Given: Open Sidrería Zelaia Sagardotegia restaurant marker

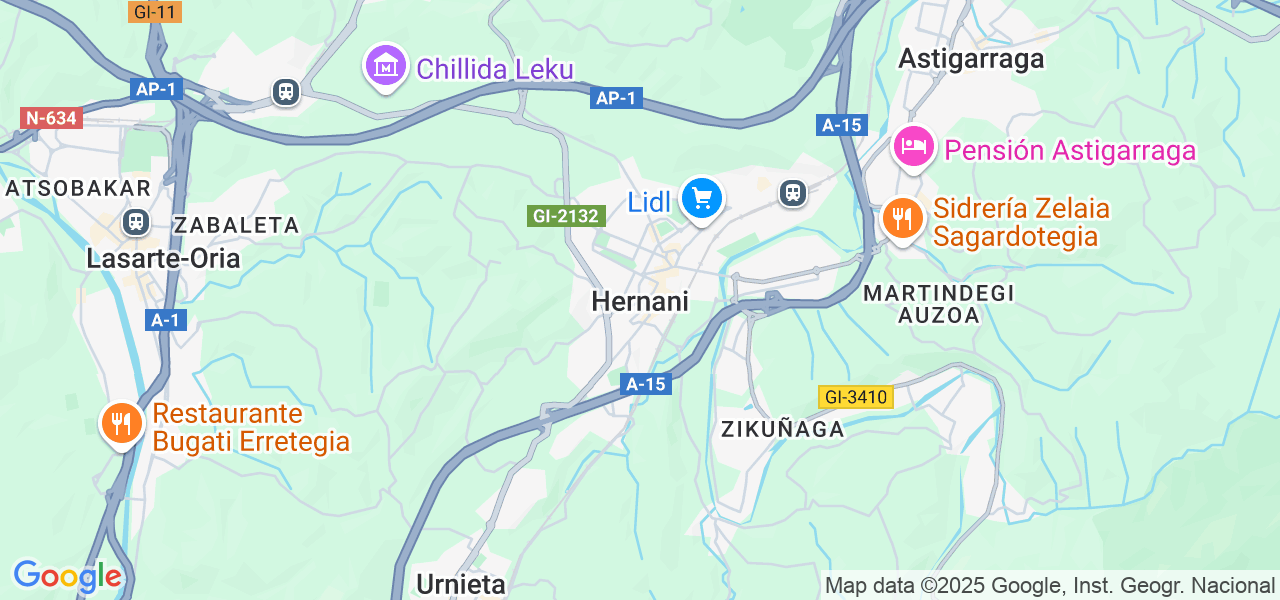Looking at the screenshot, I should click(x=902, y=219).
